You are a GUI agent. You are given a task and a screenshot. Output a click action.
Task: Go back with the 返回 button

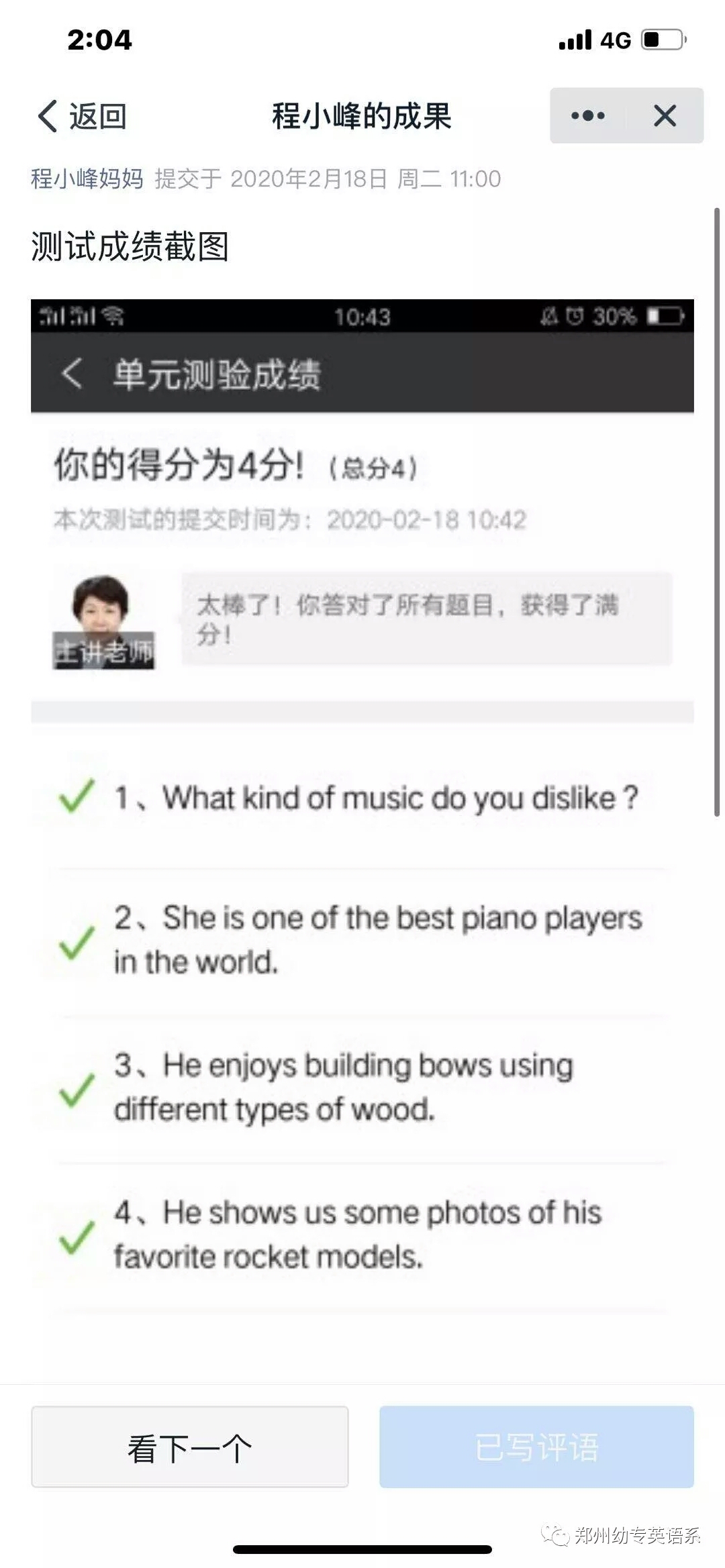[x=82, y=116]
